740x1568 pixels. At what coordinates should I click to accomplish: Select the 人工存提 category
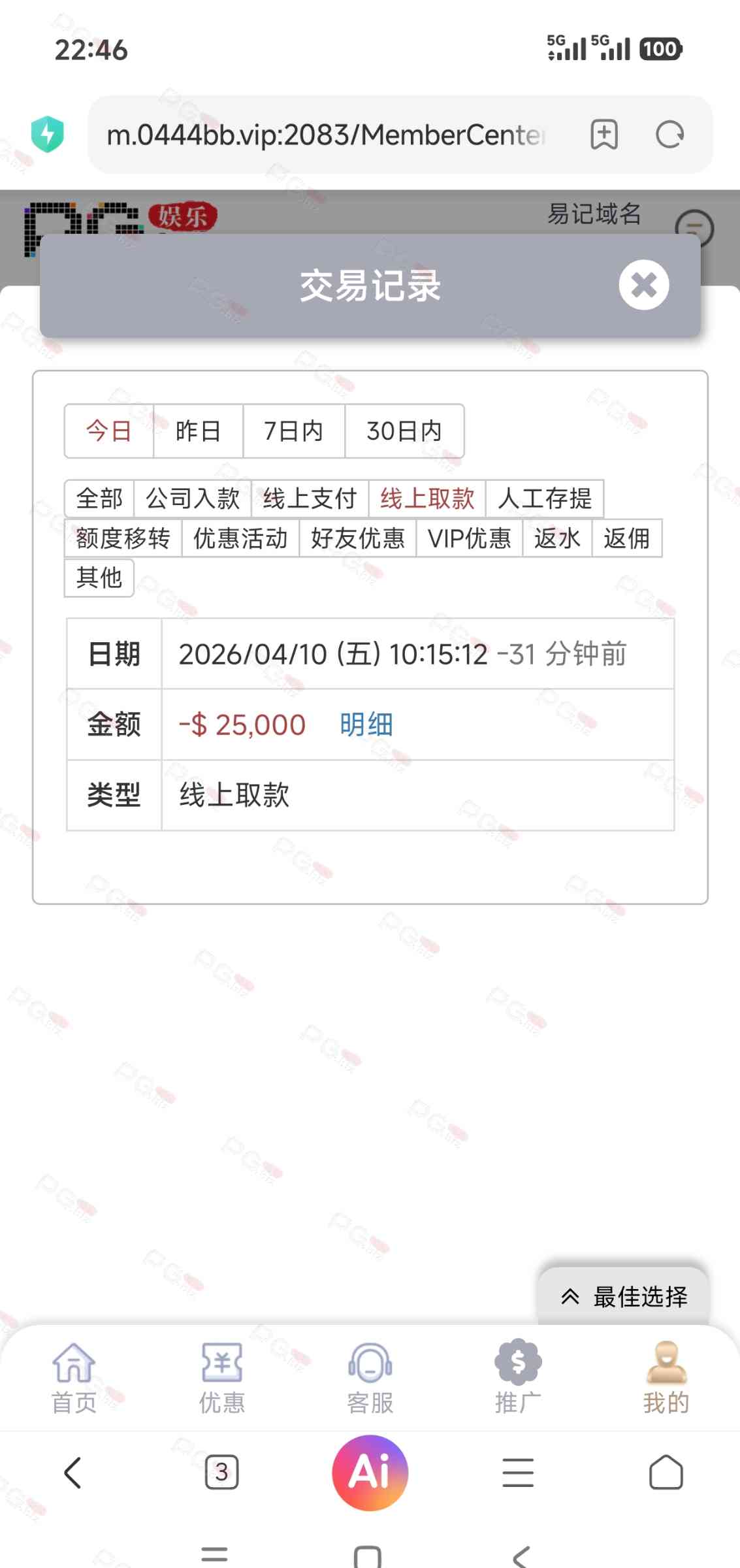544,498
